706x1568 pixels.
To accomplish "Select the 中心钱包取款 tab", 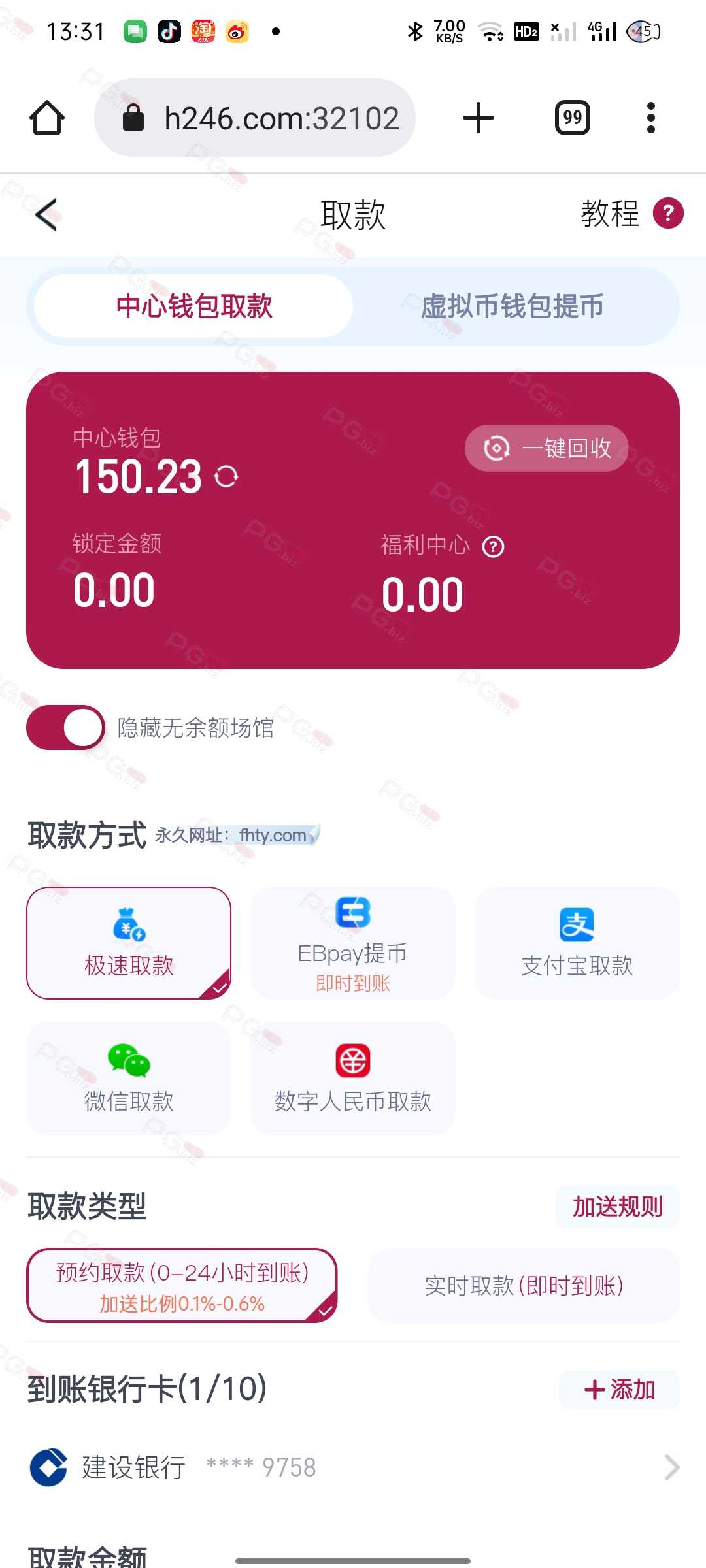I will [194, 306].
